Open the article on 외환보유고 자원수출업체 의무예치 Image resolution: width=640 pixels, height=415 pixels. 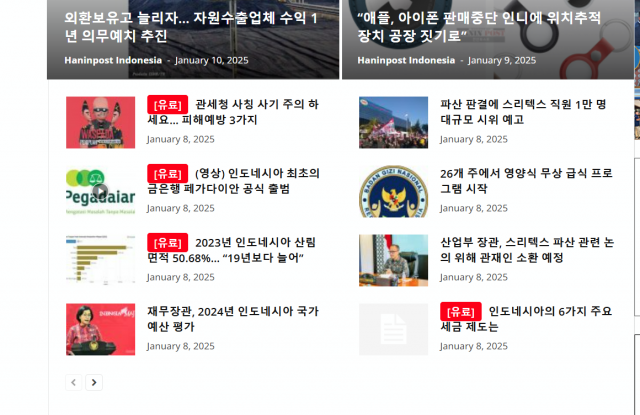(190, 26)
